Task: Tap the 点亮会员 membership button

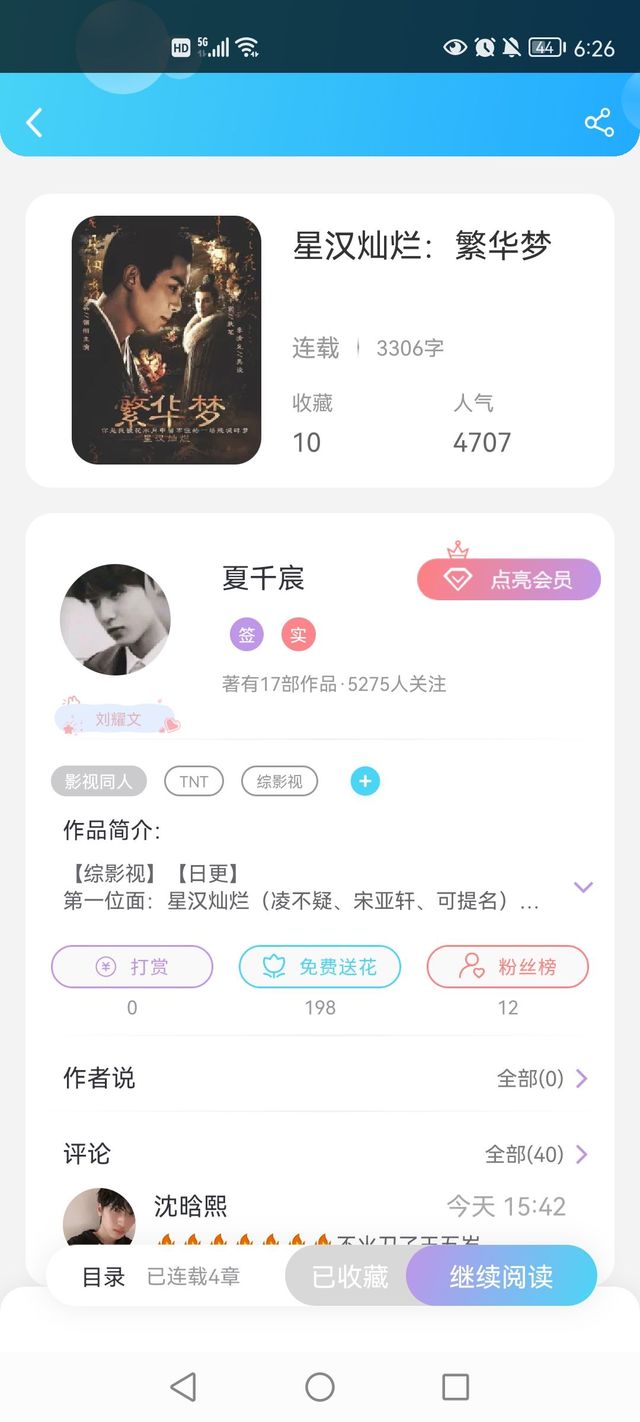Action: pos(509,579)
